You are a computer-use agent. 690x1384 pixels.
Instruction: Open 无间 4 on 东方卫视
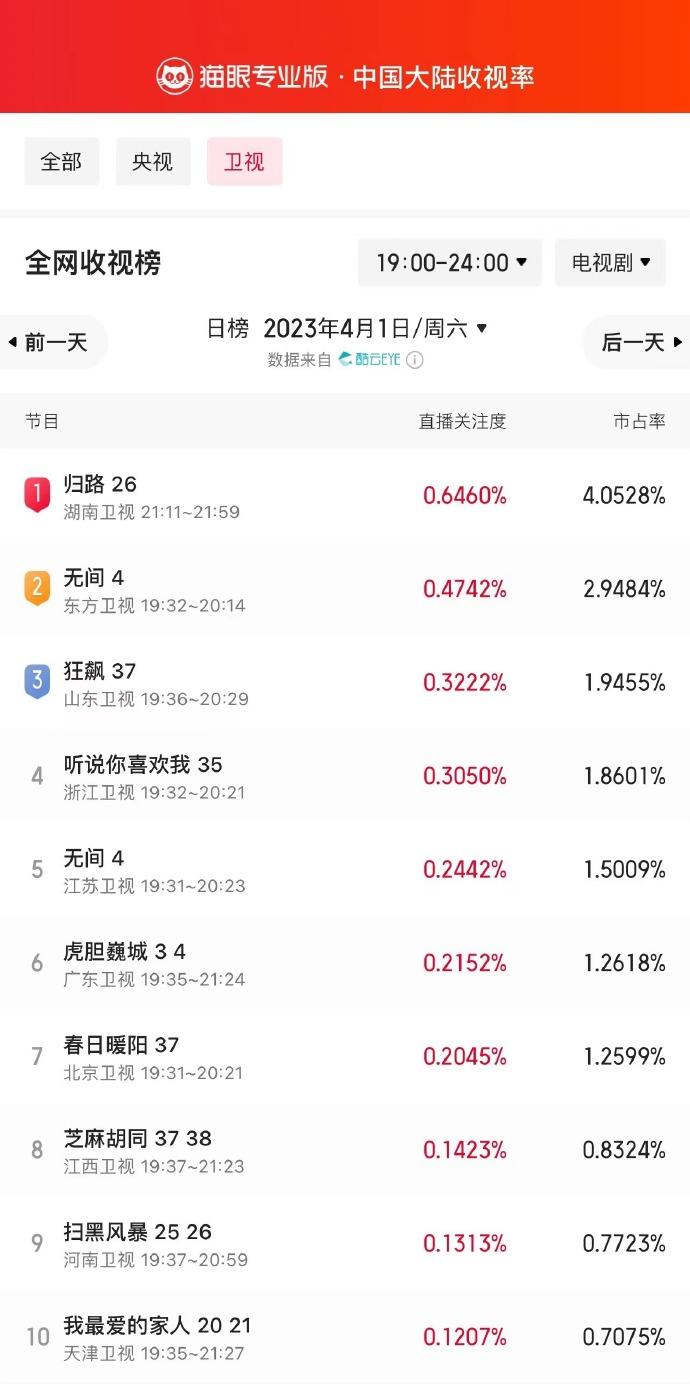[x=345, y=590]
